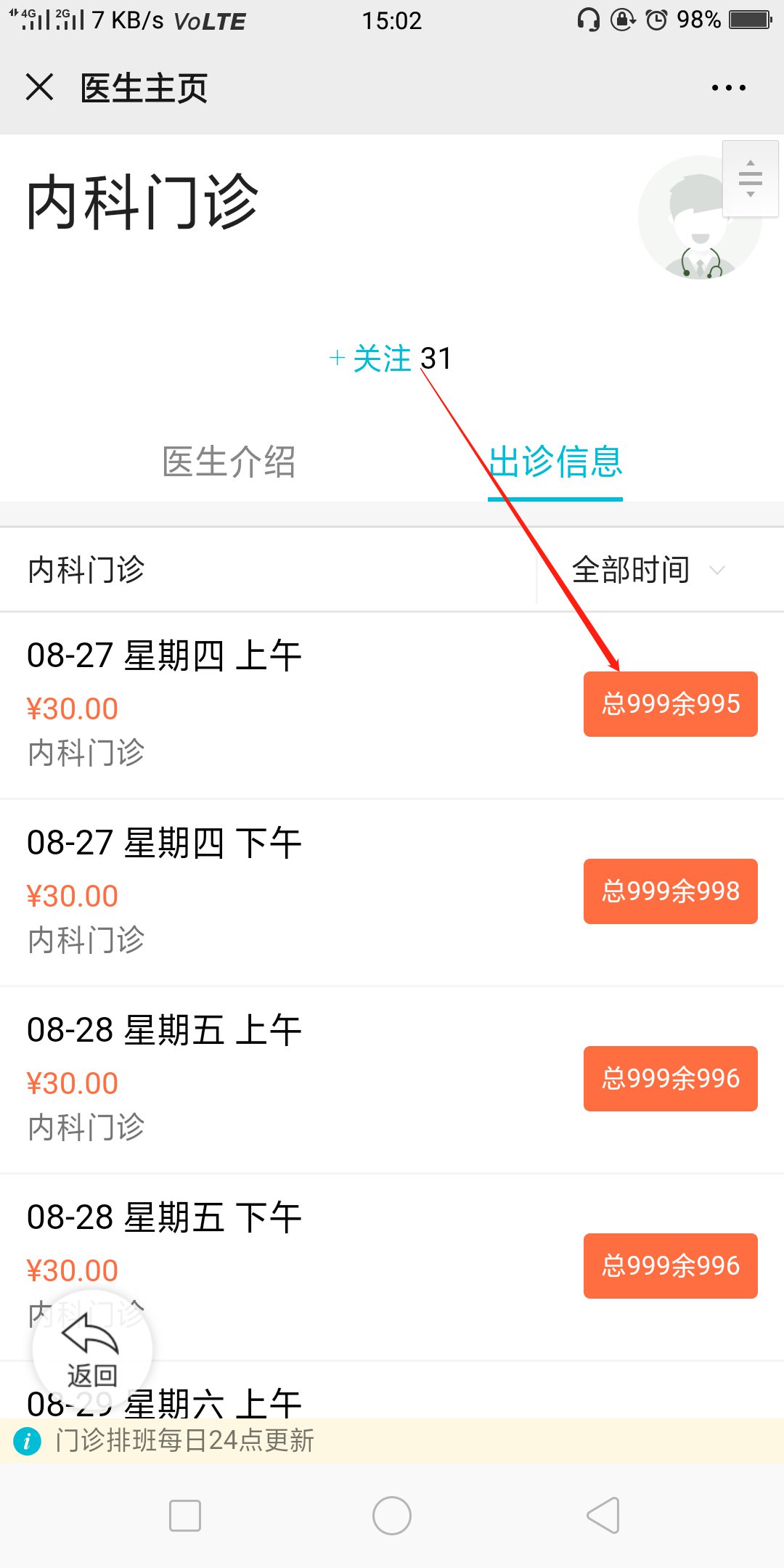This screenshot has width=784, height=1568.
Task: Follow this doctor with 关注
Action: coord(372,359)
